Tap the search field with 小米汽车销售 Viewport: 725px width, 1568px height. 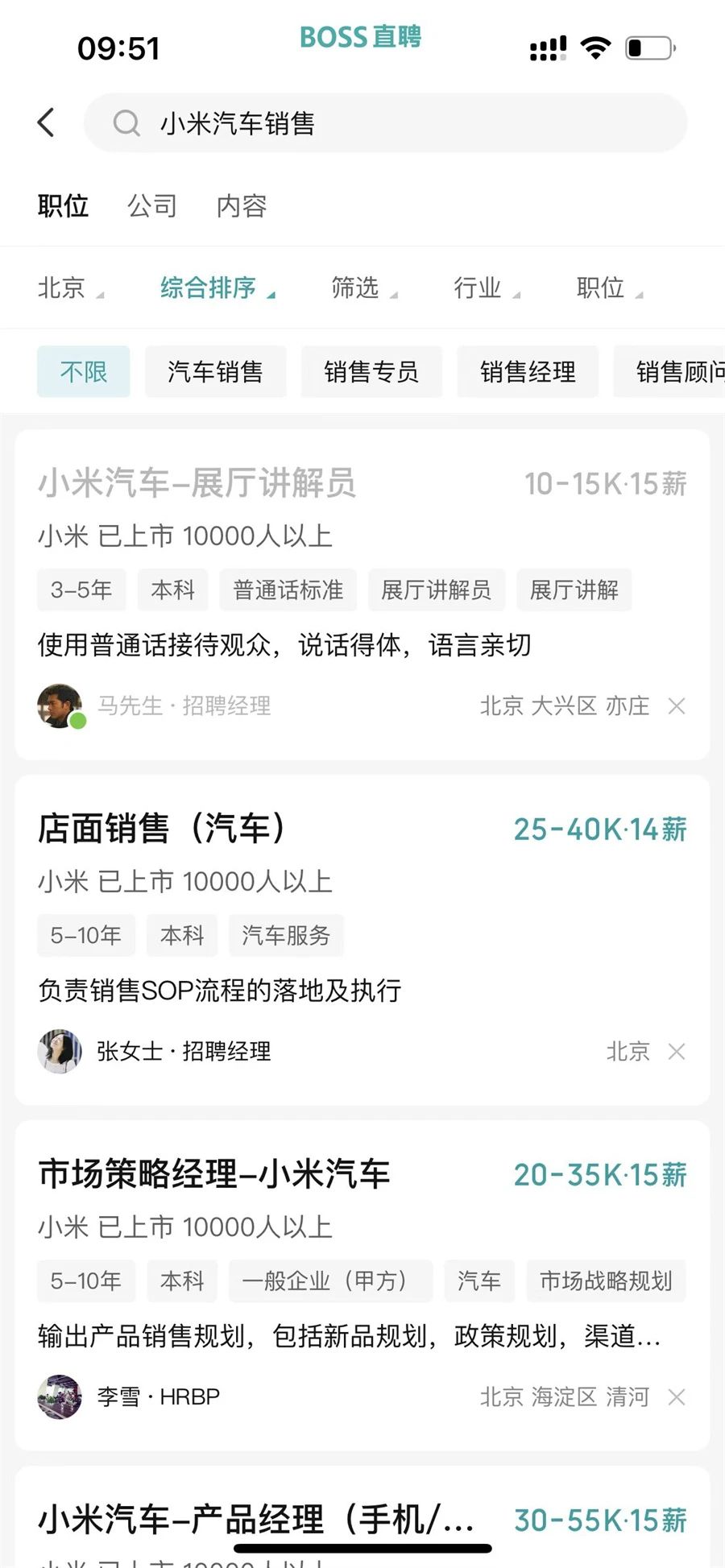point(385,123)
